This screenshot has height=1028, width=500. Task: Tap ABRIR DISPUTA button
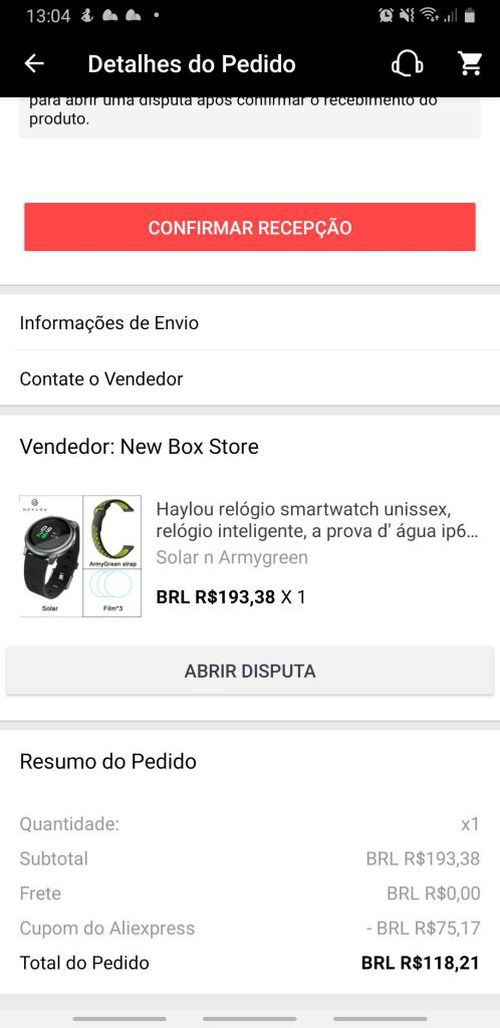[250, 671]
